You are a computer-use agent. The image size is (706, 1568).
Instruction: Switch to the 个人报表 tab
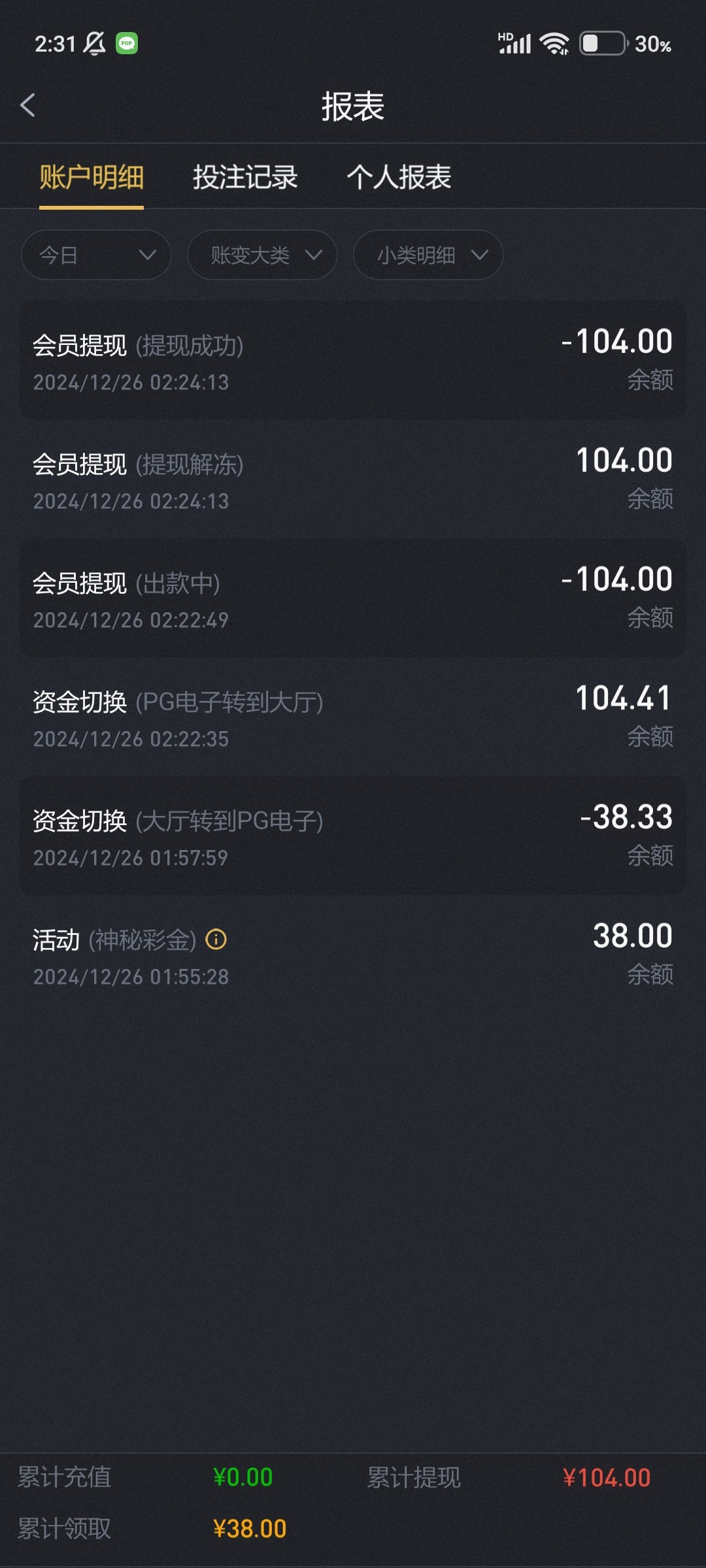(x=399, y=177)
